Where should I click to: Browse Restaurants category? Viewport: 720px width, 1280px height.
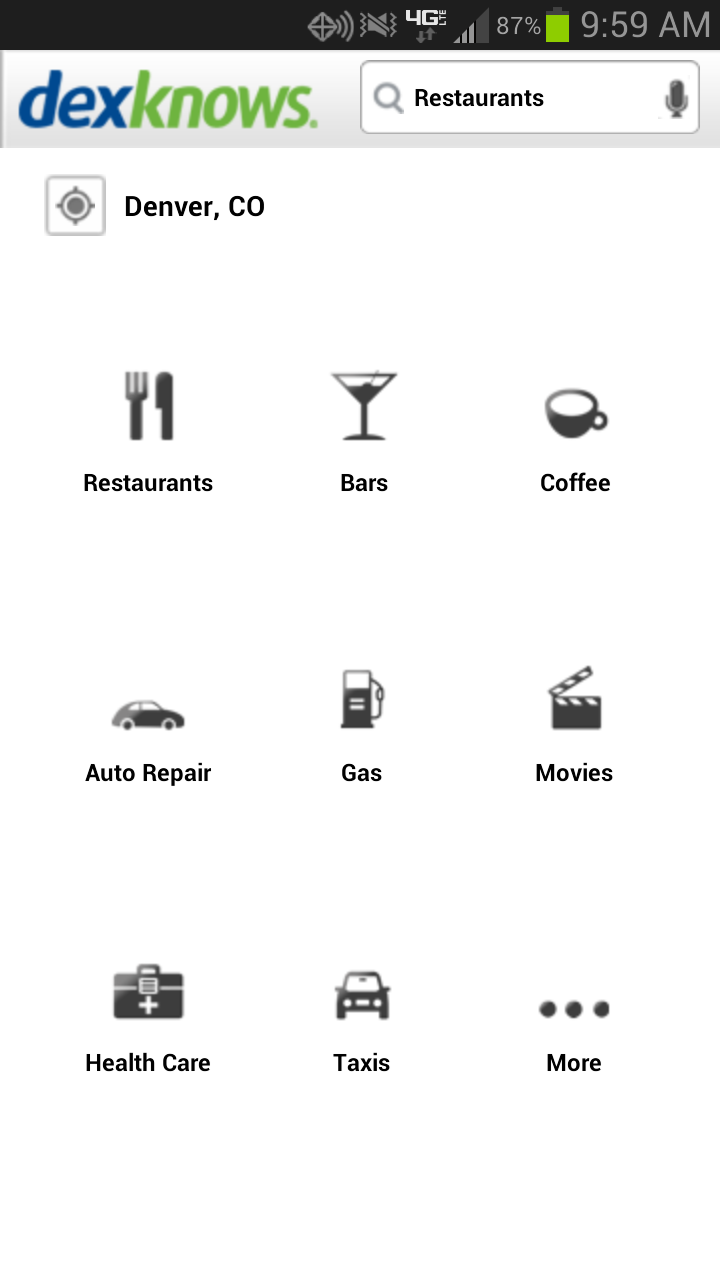click(148, 483)
